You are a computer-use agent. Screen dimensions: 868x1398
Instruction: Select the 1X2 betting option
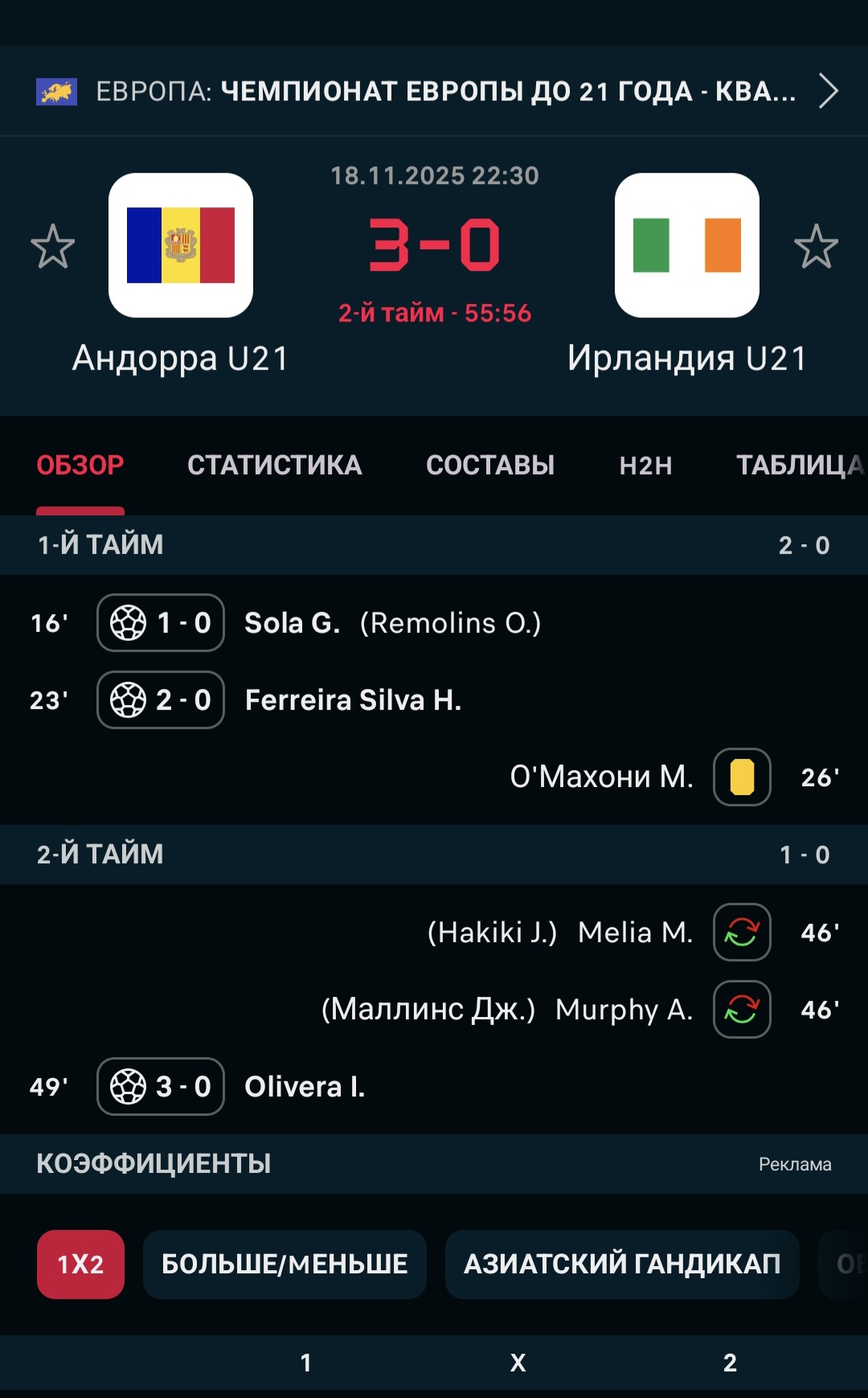coord(80,1264)
